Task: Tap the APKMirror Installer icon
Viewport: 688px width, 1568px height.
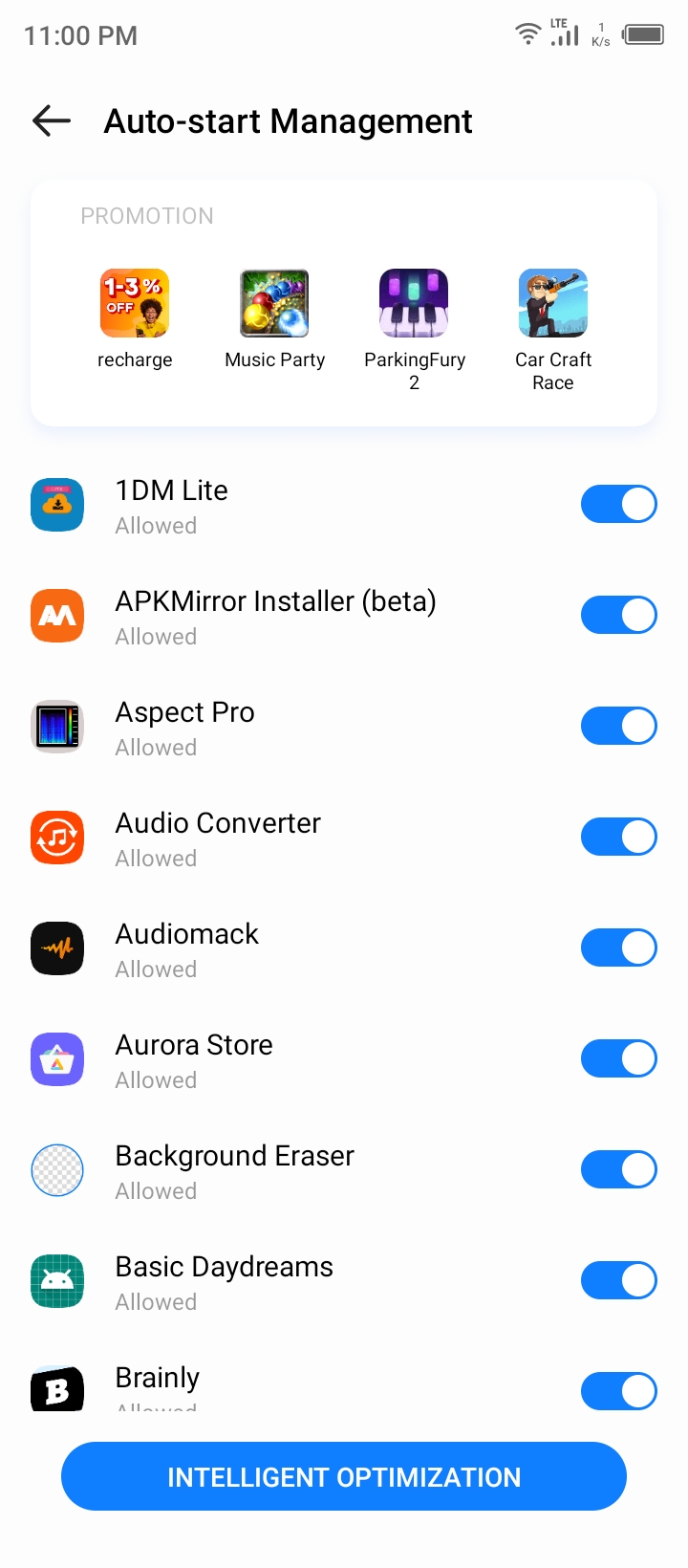Action: click(x=57, y=615)
